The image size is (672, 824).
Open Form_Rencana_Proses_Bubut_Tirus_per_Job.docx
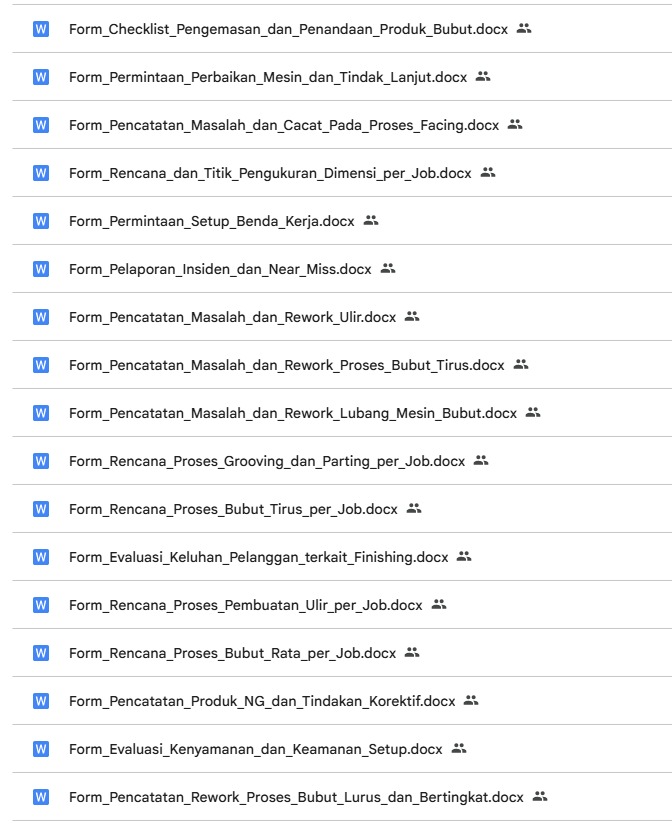[x=233, y=509]
